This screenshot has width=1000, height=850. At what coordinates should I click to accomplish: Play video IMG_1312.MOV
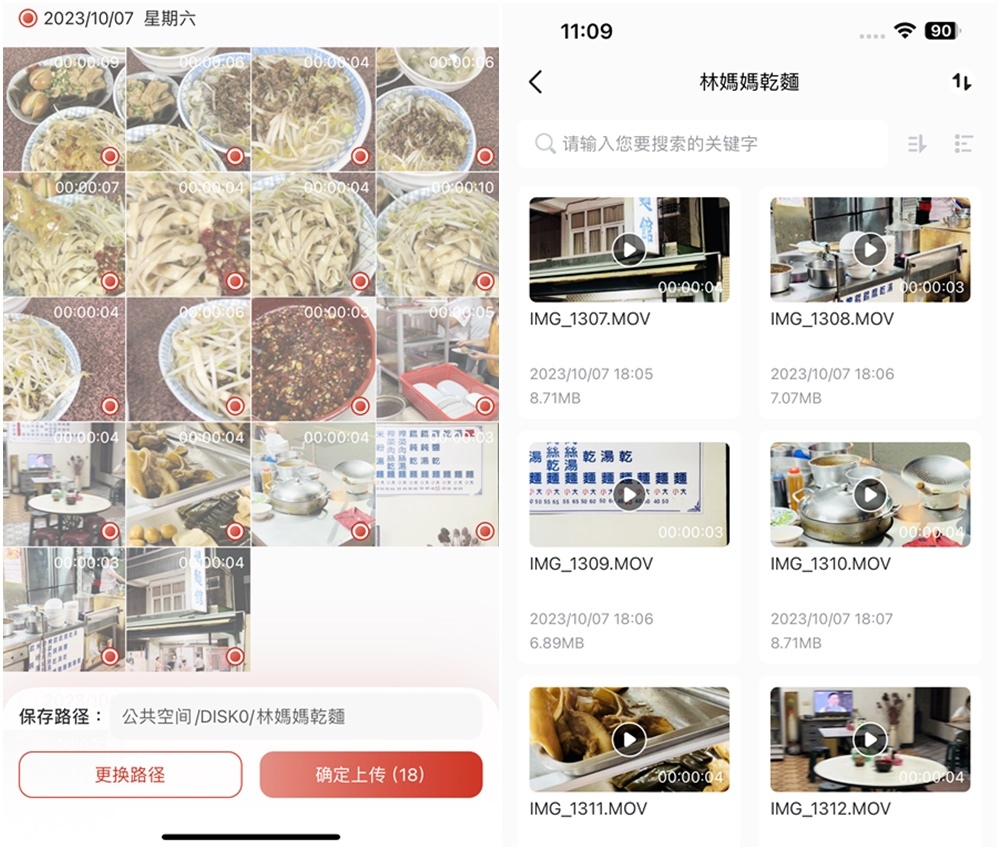tap(870, 739)
